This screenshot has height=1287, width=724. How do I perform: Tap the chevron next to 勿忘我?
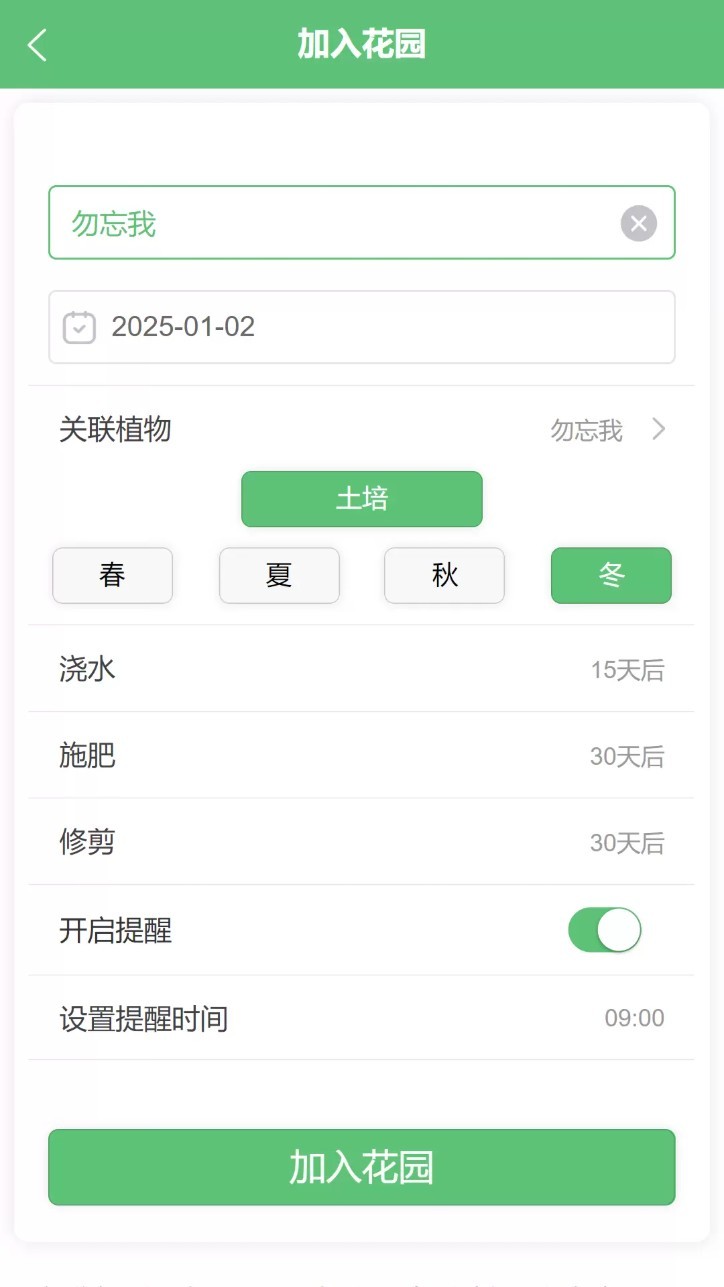coord(659,430)
